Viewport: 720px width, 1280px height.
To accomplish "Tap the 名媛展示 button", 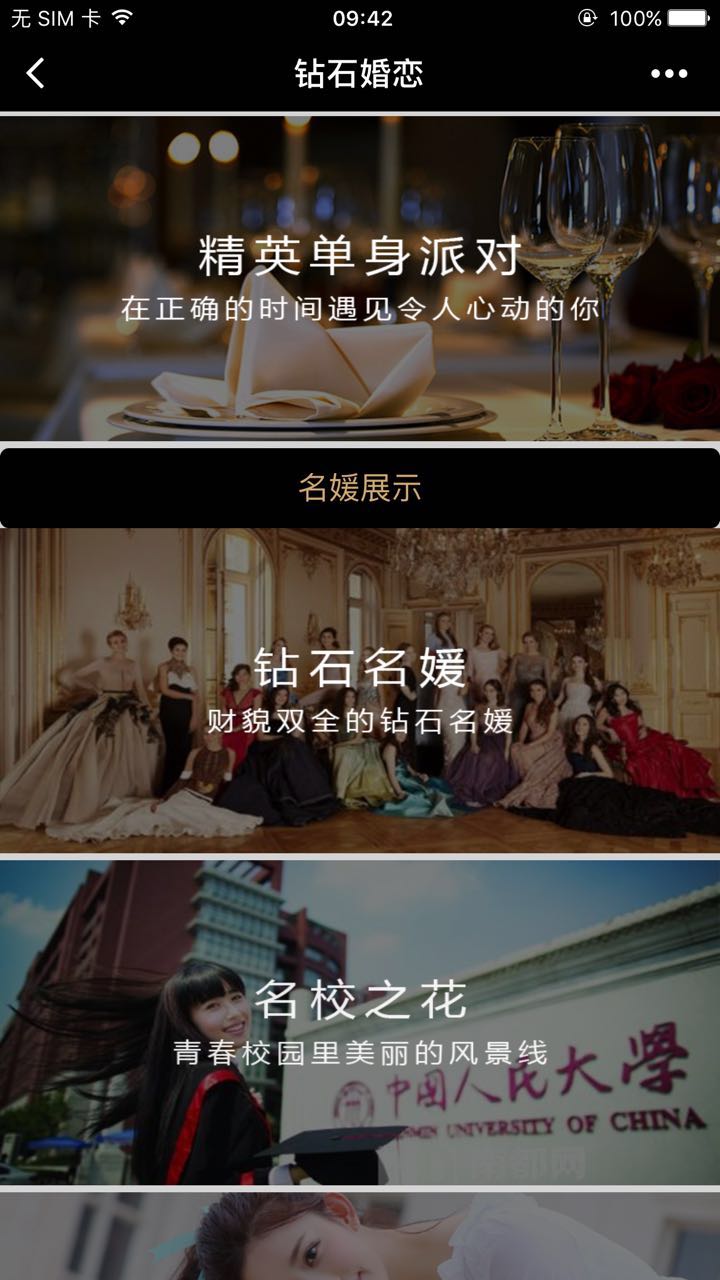I will tap(360, 488).
